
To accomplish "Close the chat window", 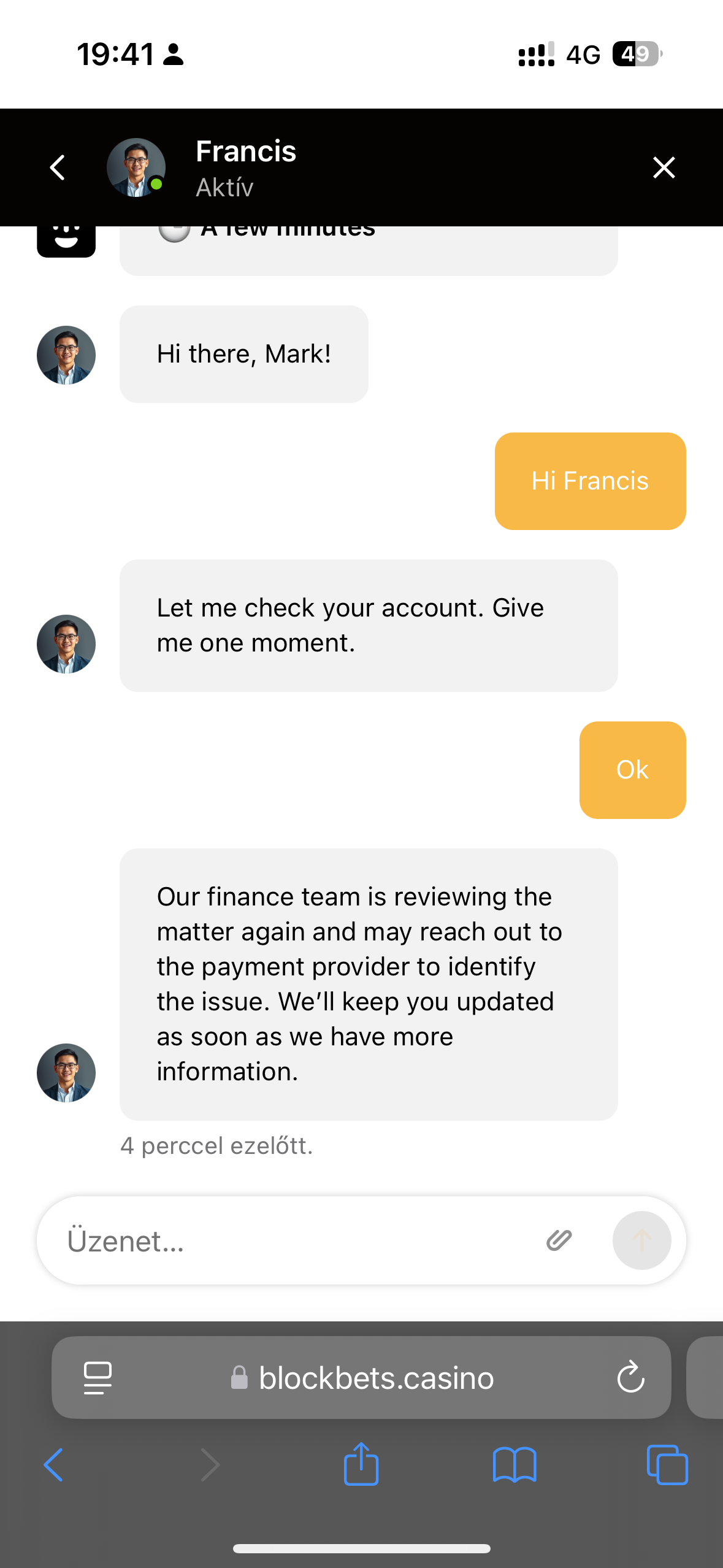I will [x=664, y=167].
